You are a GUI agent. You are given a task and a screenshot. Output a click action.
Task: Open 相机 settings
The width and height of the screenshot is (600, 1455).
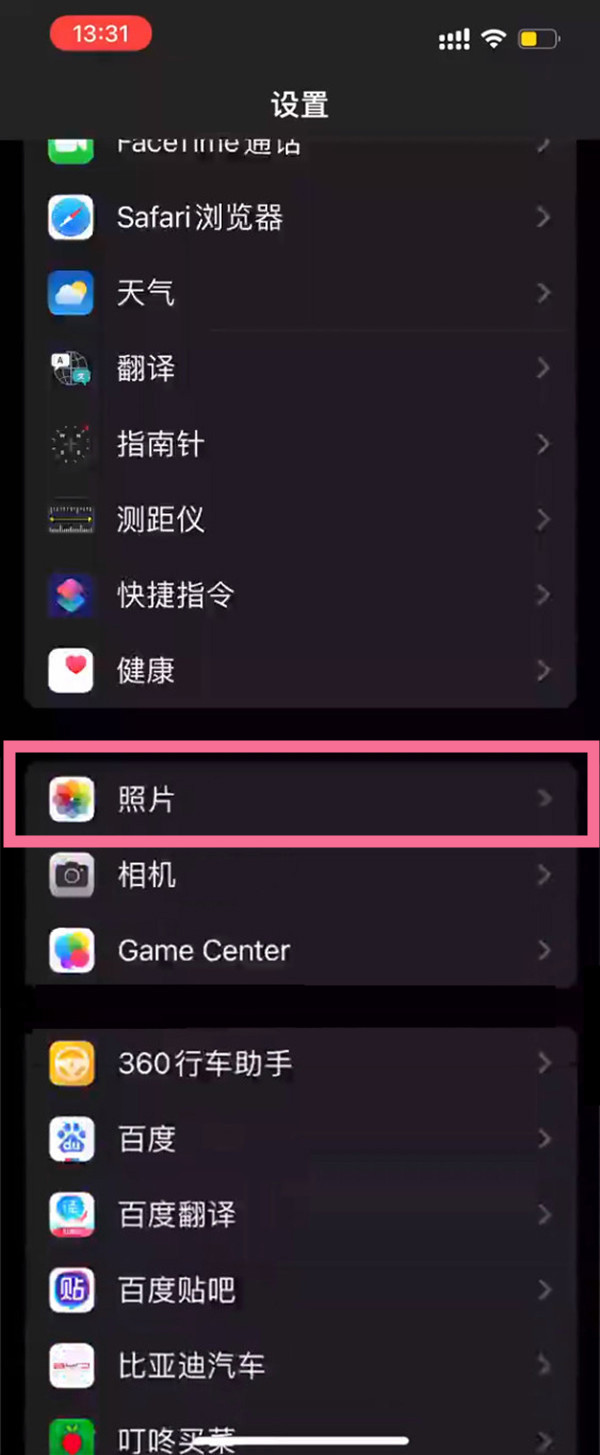tap(300, 875)
